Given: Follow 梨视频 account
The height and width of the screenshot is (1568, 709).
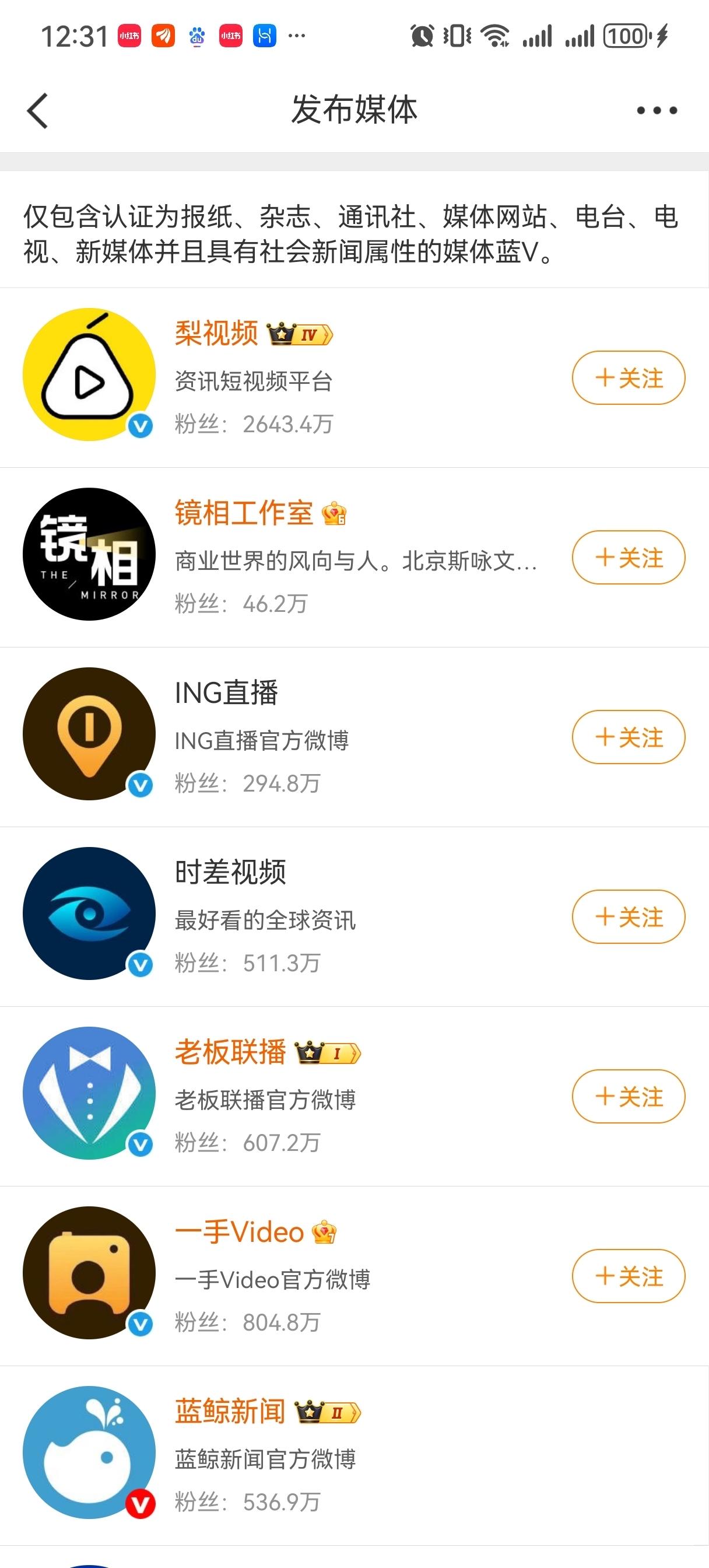Looking at the screenshot, I should tap(629, 377).
